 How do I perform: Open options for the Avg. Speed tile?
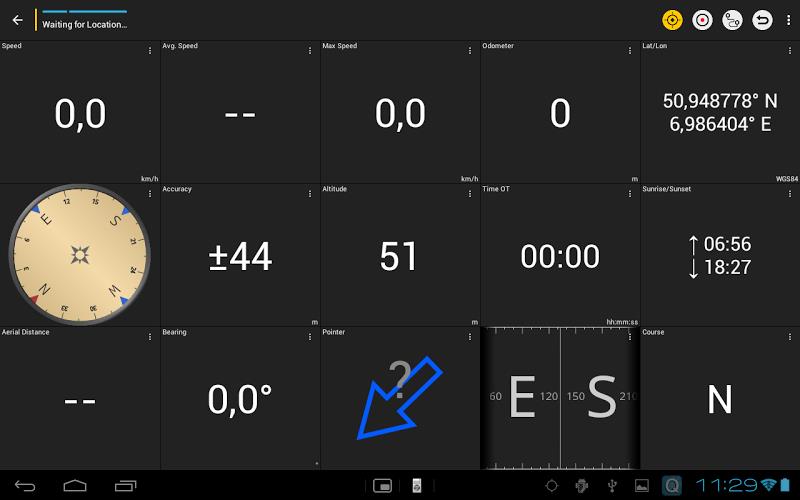click(x=310, y=51)
